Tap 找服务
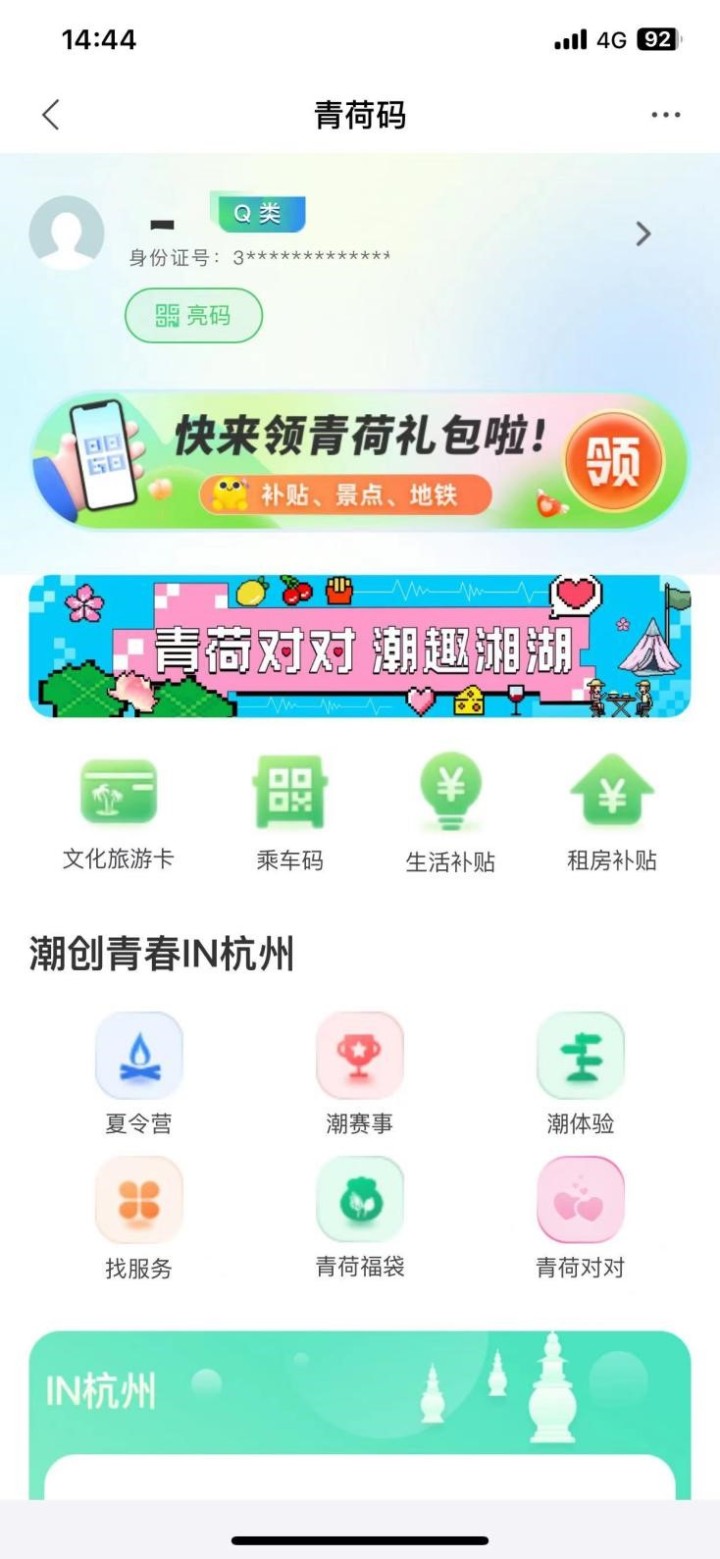The image size is (720, 1559). click(139, 1217)
